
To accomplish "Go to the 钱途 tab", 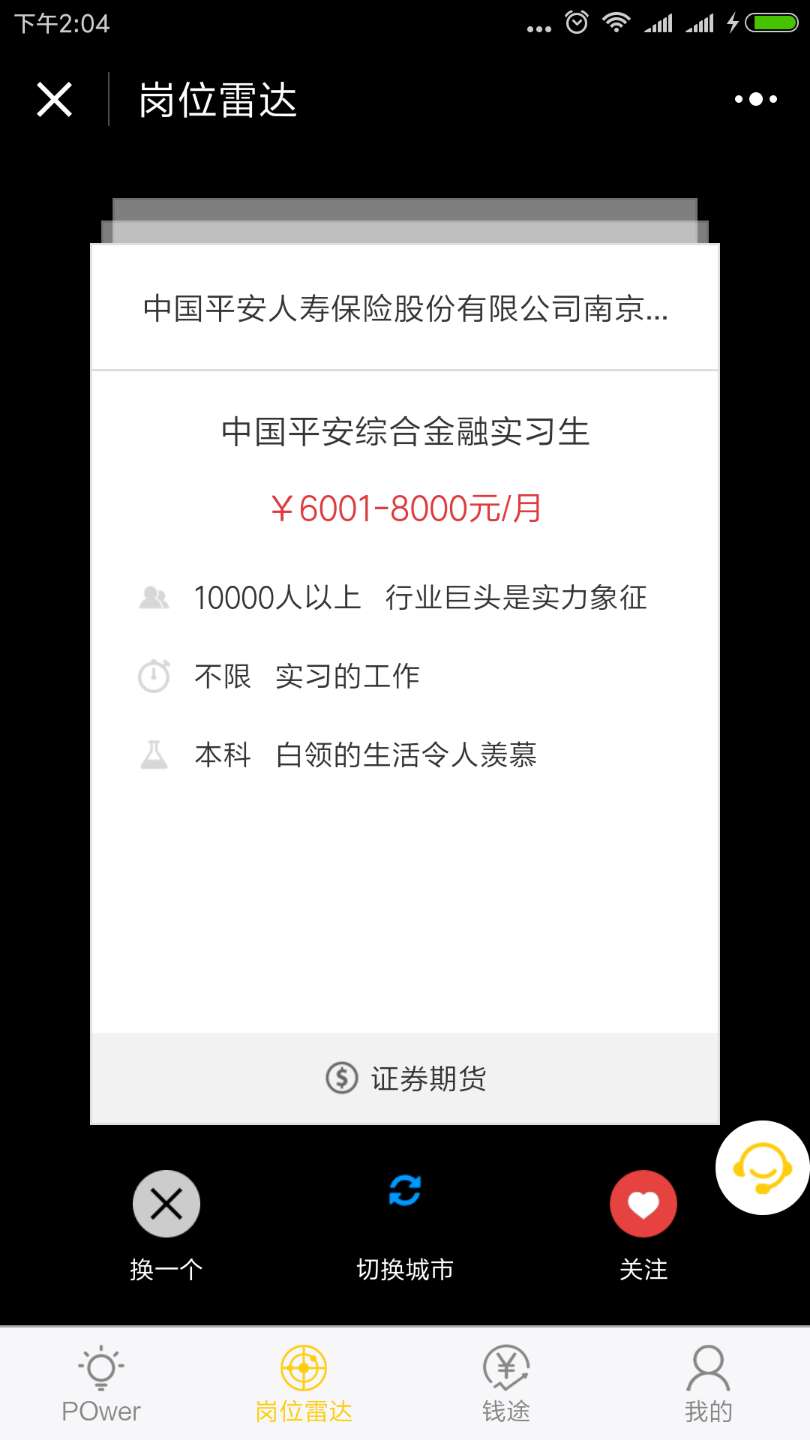I will 506,1385.
